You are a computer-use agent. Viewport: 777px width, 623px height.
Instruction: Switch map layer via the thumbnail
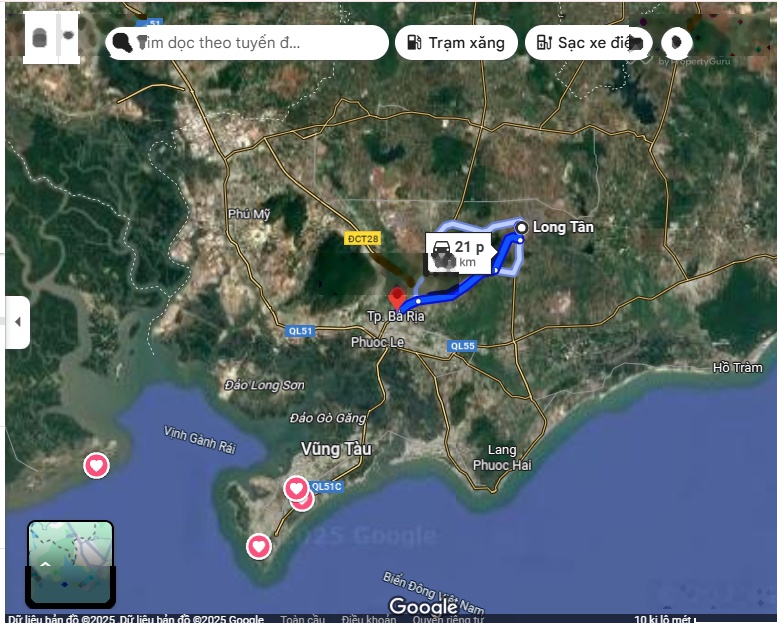click(70, 564)
